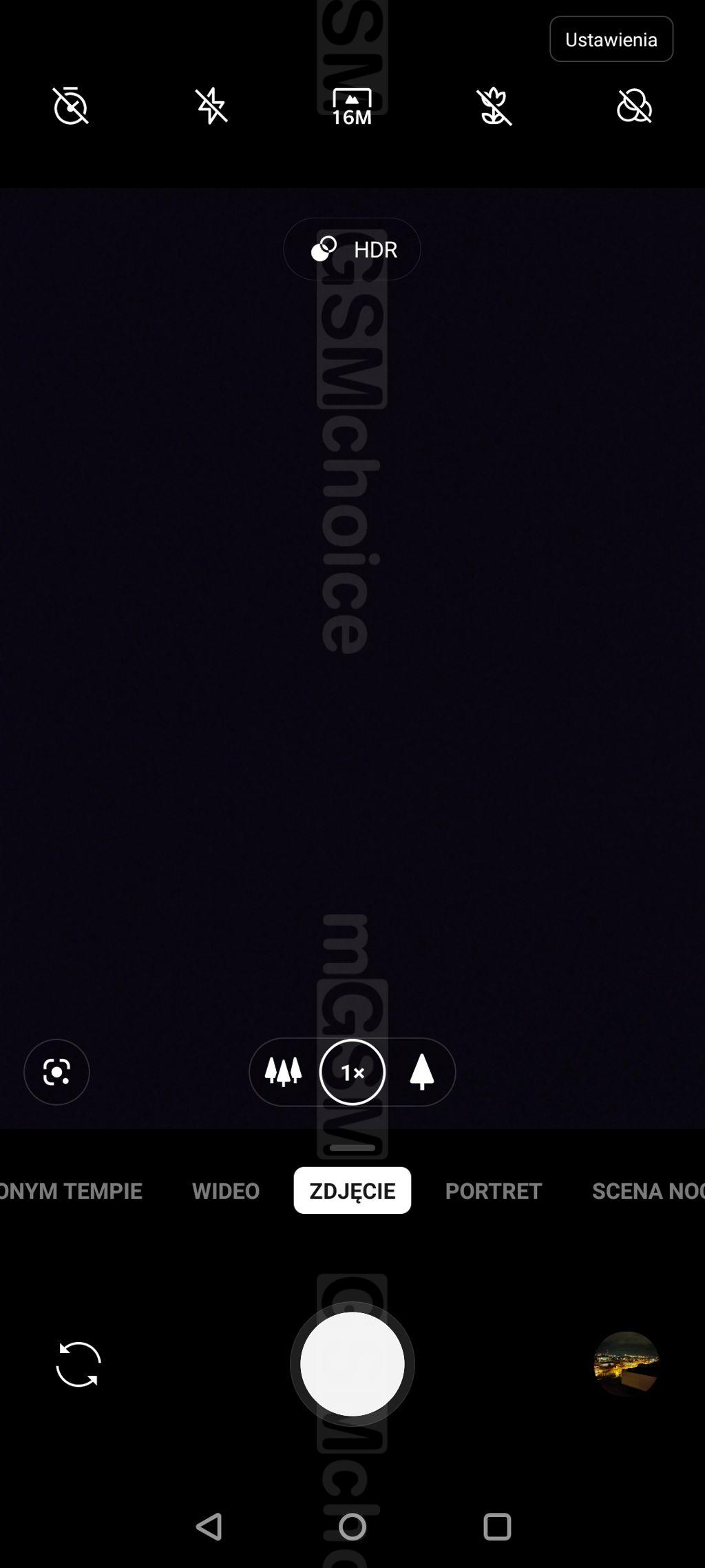Select 1x zoom level

[x=352, y=1072]
